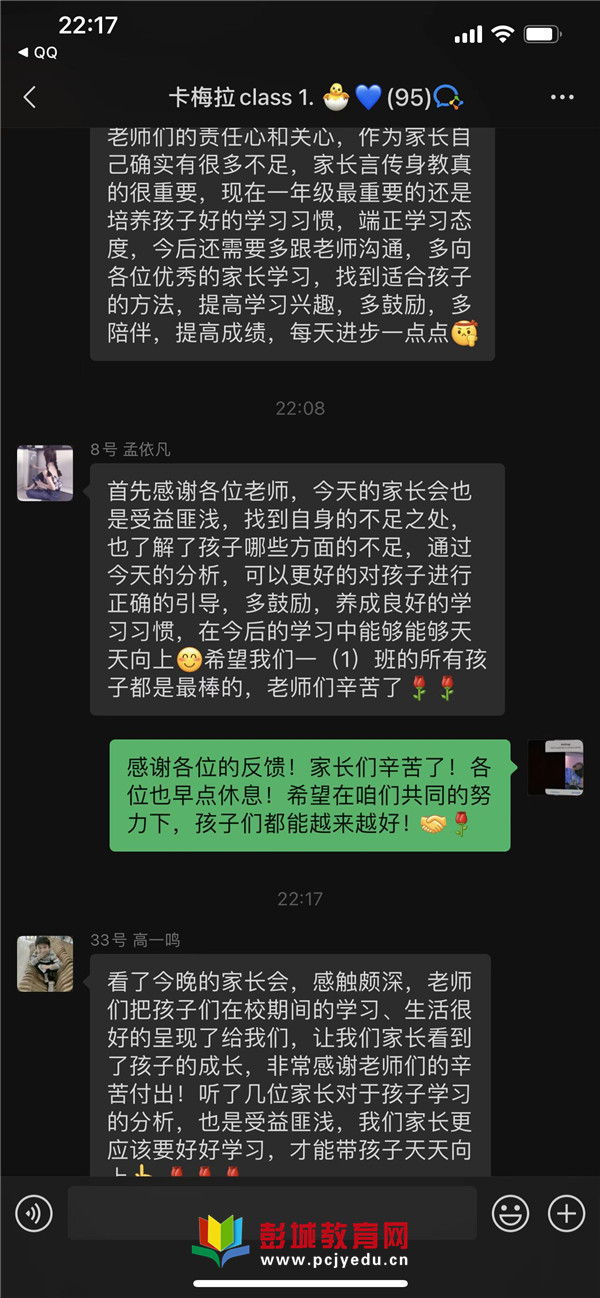View 孟依凡's profile avatar
Viewport: 600px width, 1298px height.
click(45, 473)
